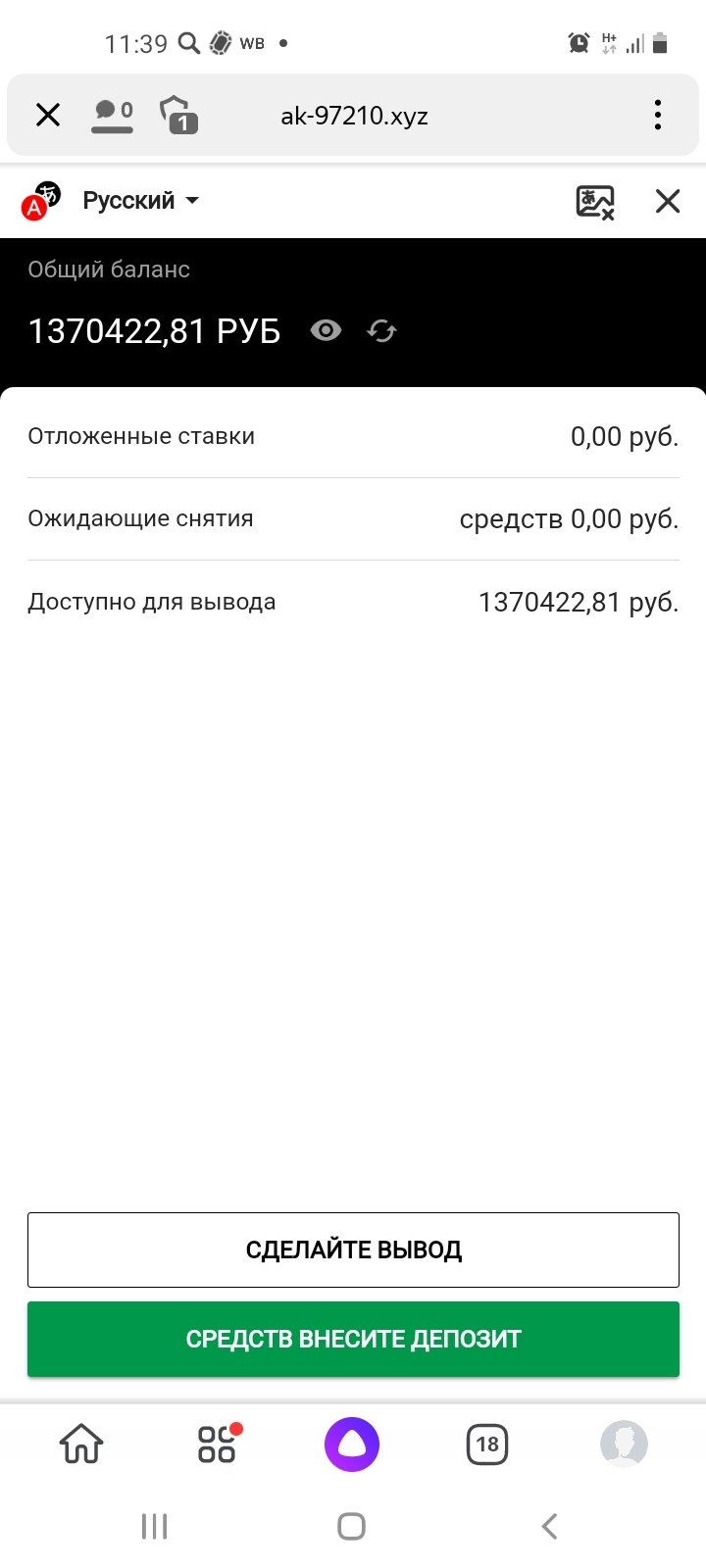
Task: Open the services grid tab
Action: pyautogui.click(x=217, y=1444)
